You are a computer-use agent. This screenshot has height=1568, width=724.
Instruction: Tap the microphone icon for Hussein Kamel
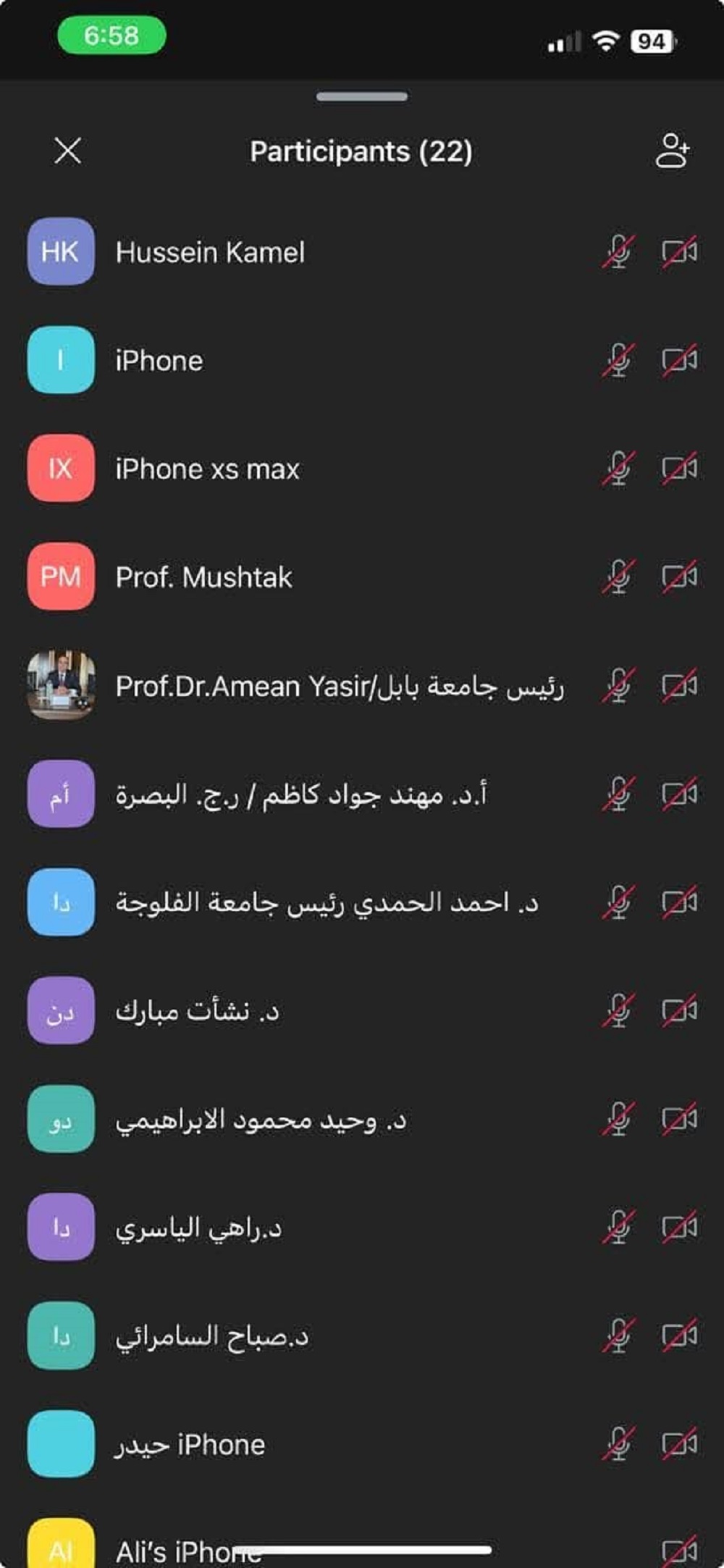point(618,252)
